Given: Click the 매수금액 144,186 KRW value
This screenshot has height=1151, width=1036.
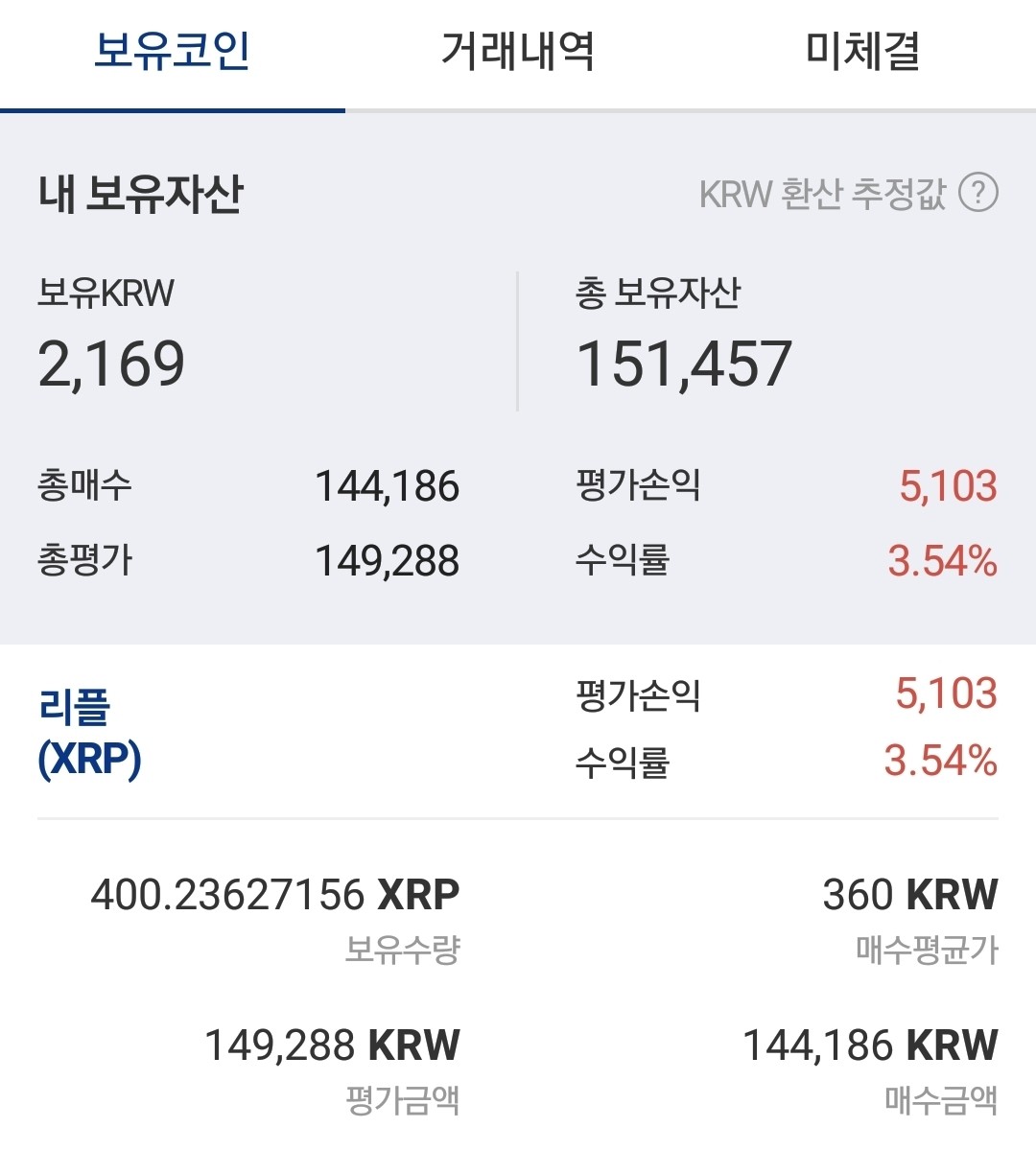Looking at the screenshot, I should click(868, 1045).
